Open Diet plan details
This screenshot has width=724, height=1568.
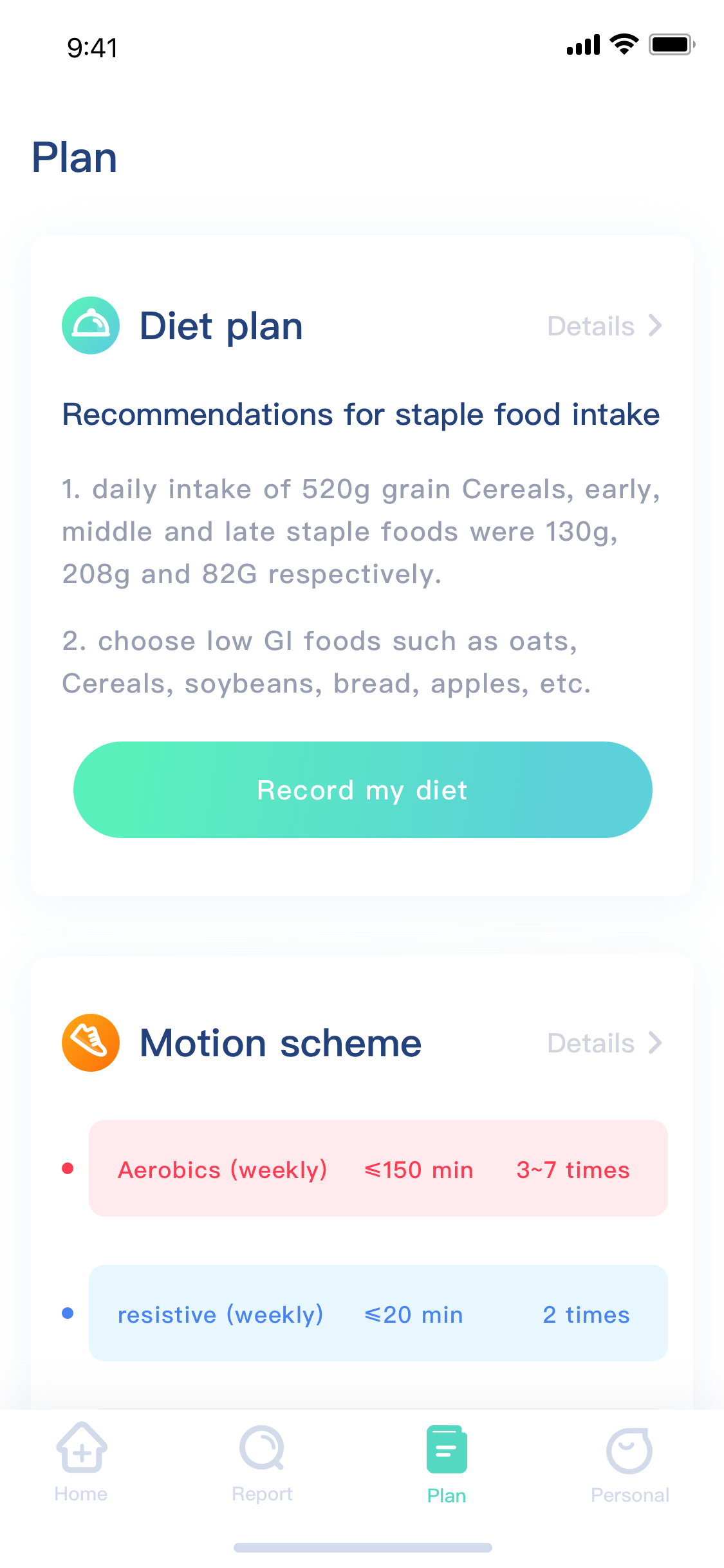pyautogui.click(x=604, y=326)
